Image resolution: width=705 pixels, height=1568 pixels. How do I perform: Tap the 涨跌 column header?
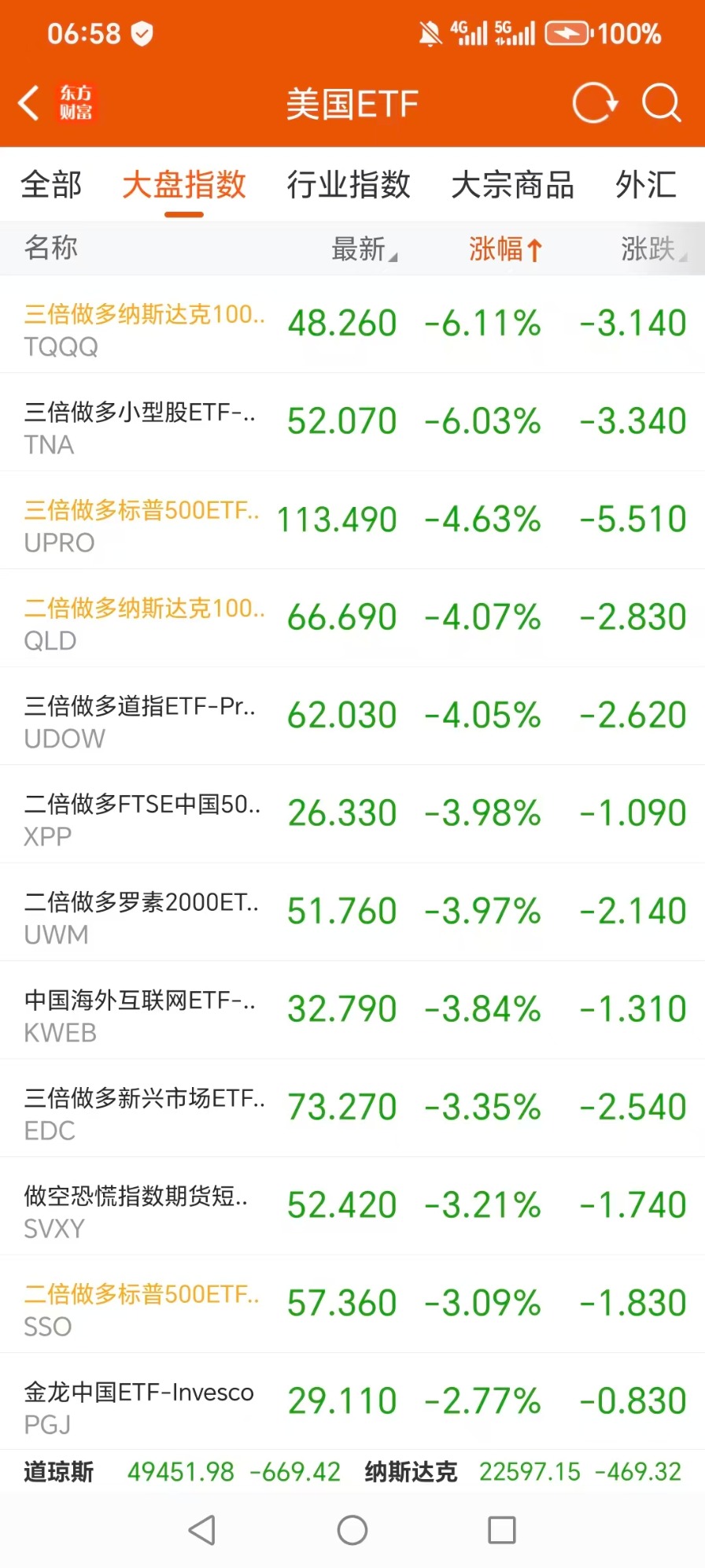pyautogui.click(x=651, y=249)
